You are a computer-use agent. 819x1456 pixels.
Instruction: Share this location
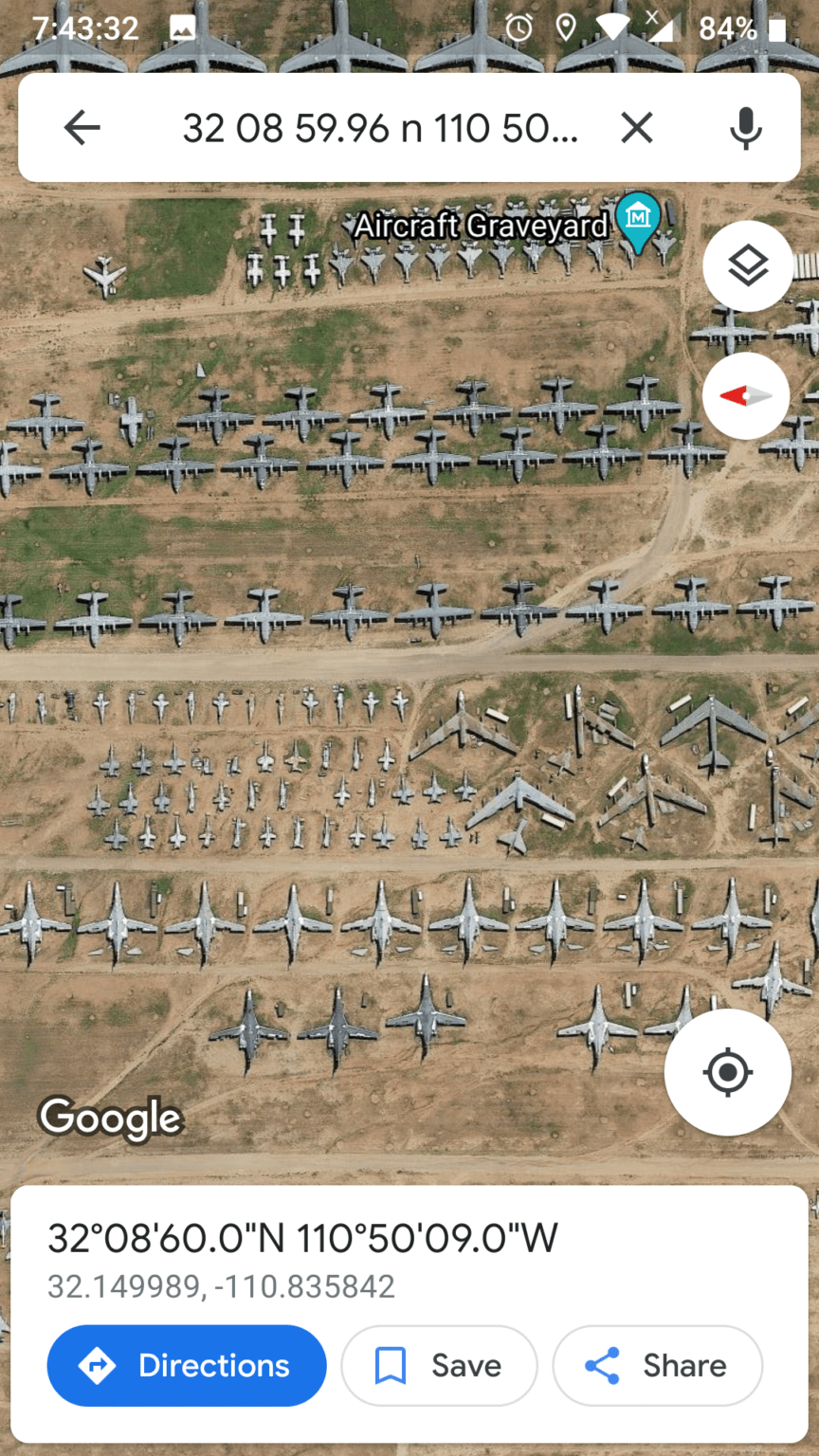tap(657, 1365)
